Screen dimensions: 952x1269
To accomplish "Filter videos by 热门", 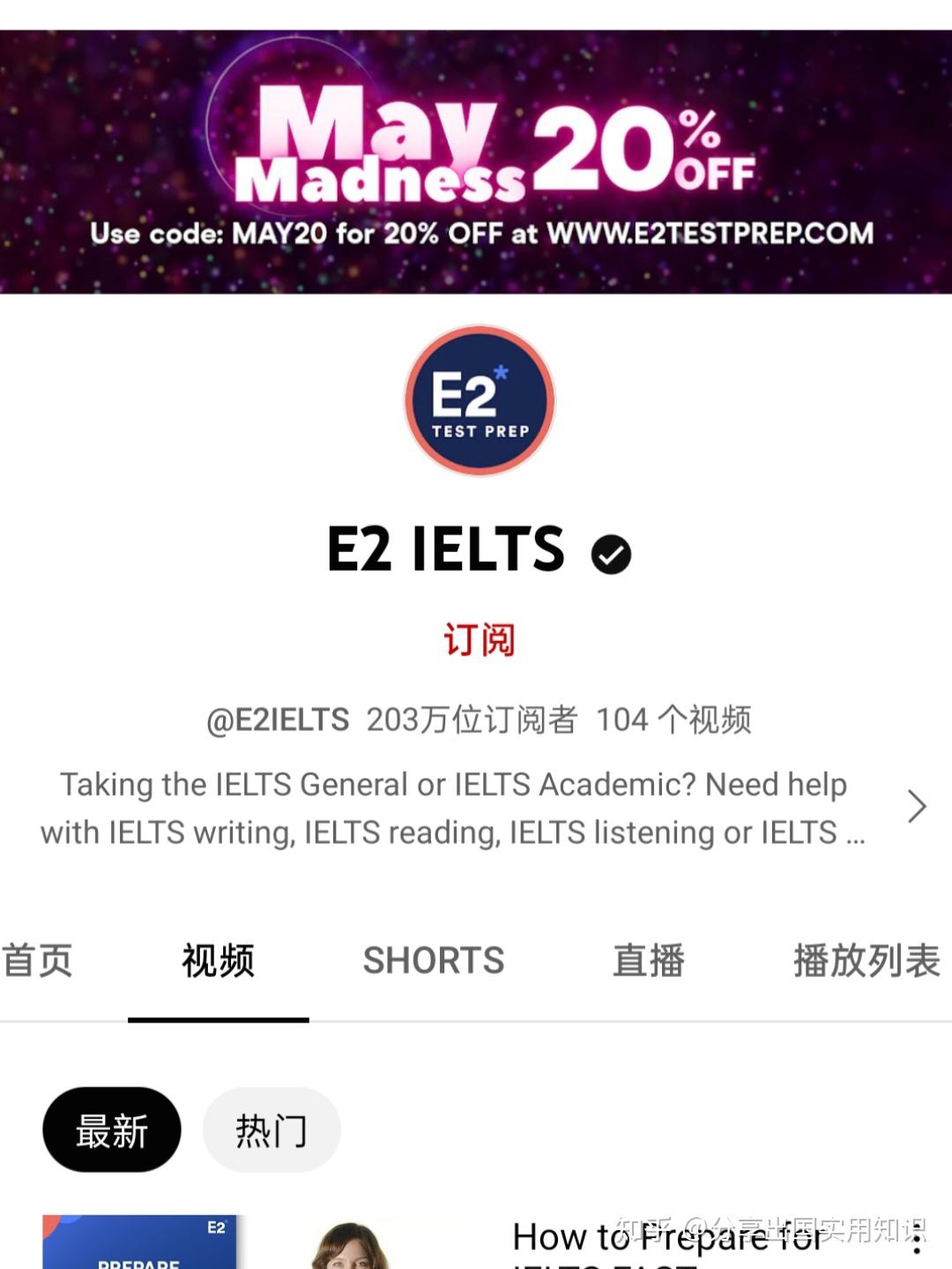I will 271,1130.
